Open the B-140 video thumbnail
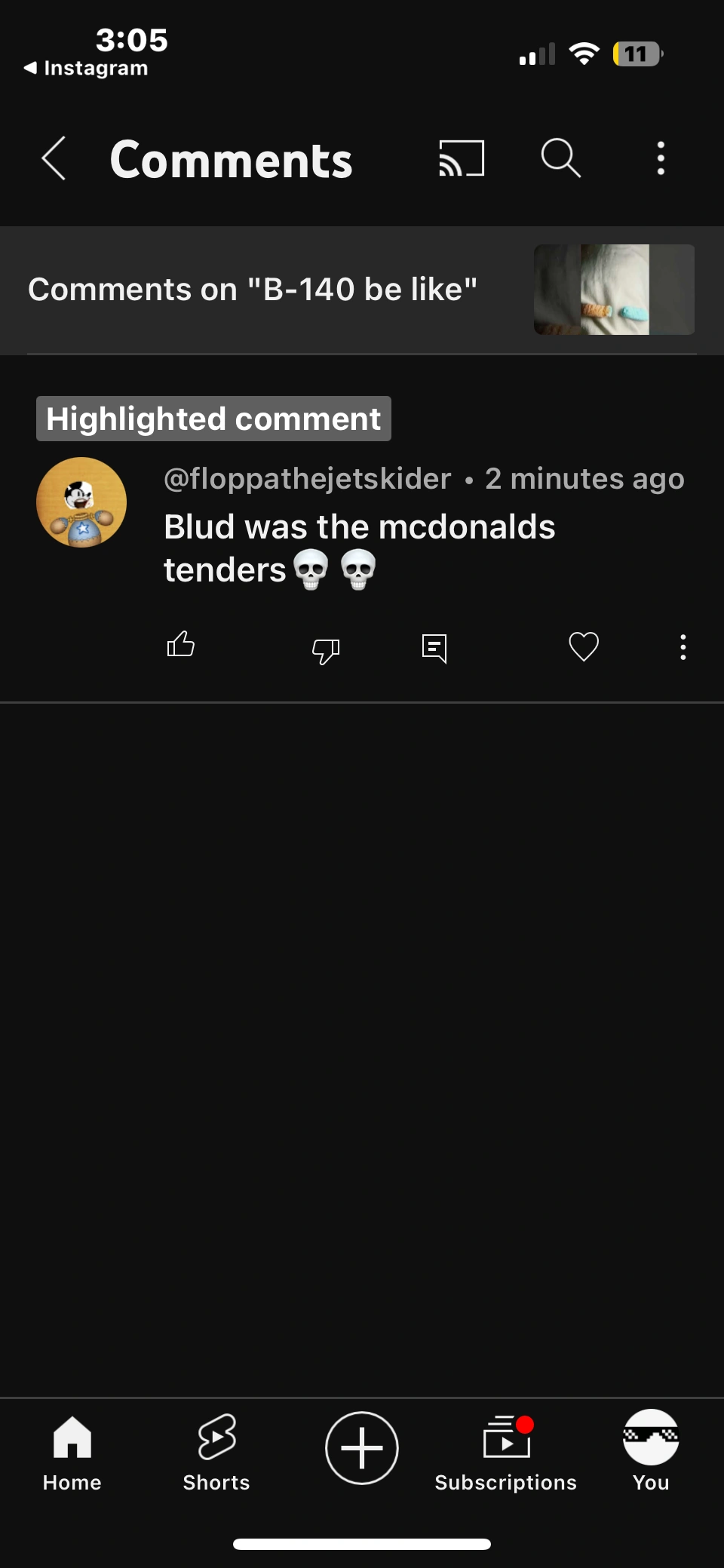 [x=613, y=289]
